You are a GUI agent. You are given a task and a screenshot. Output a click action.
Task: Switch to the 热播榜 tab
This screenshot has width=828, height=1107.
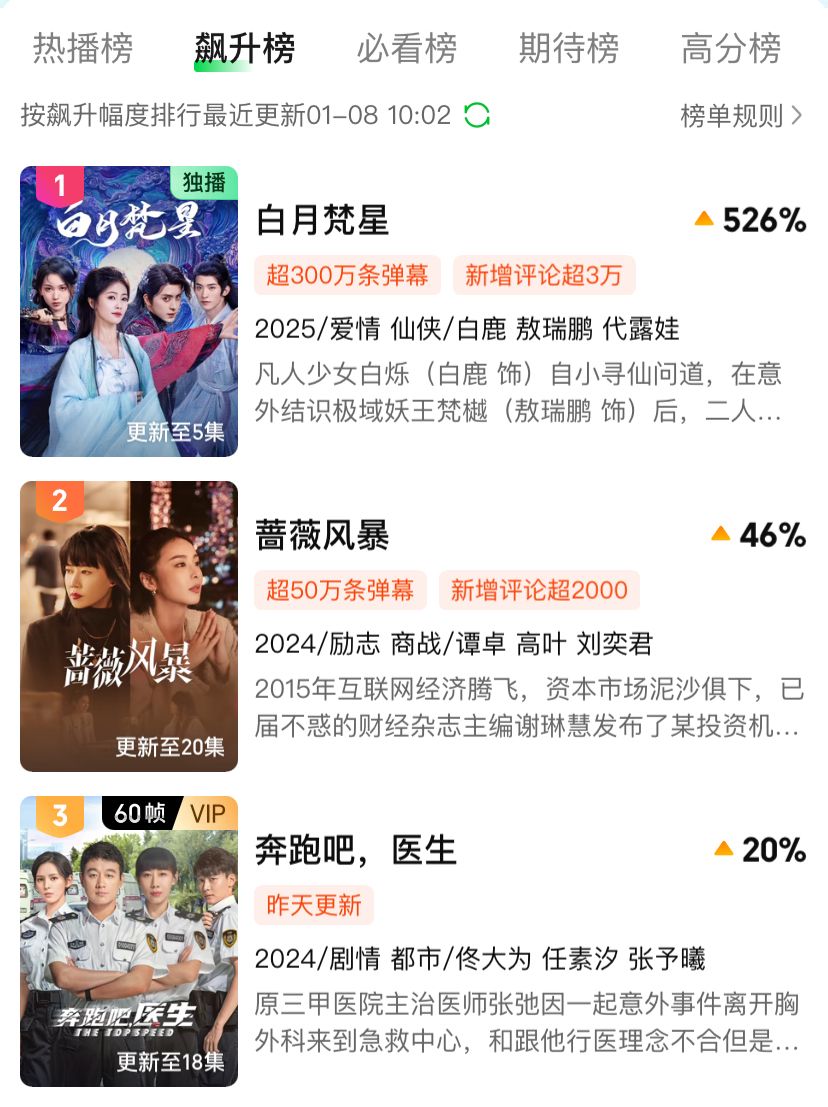point(83,48)
